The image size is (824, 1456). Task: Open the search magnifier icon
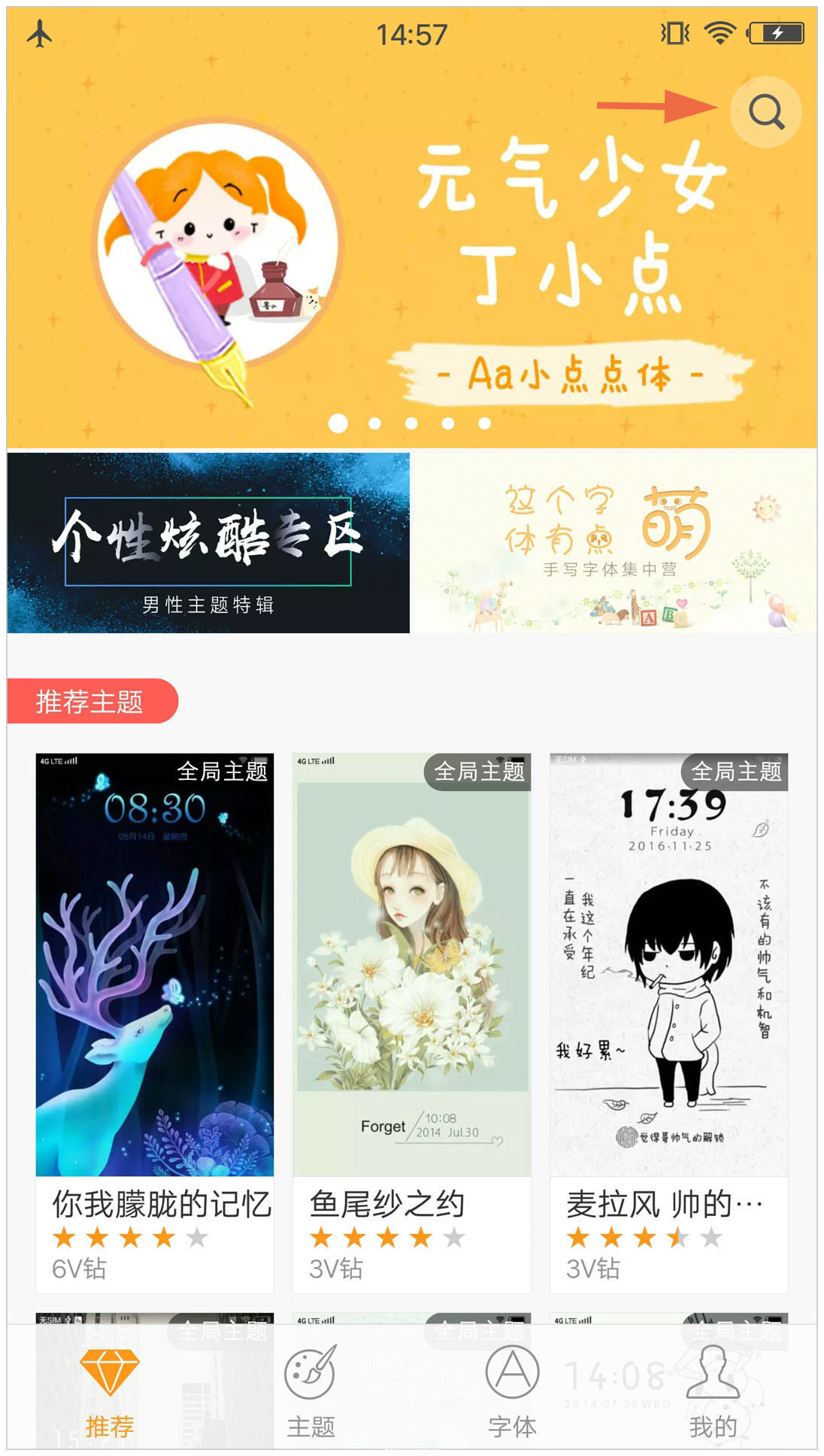click(x=765, y=113)
